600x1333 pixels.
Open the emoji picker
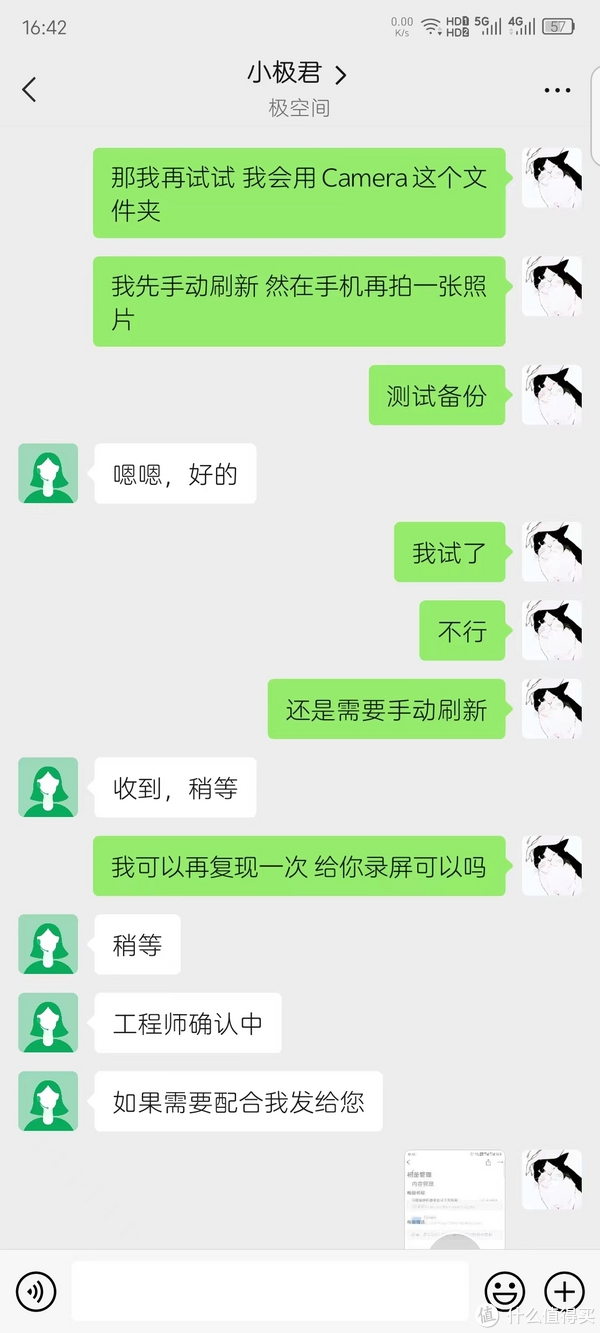tap(505, 1292)
